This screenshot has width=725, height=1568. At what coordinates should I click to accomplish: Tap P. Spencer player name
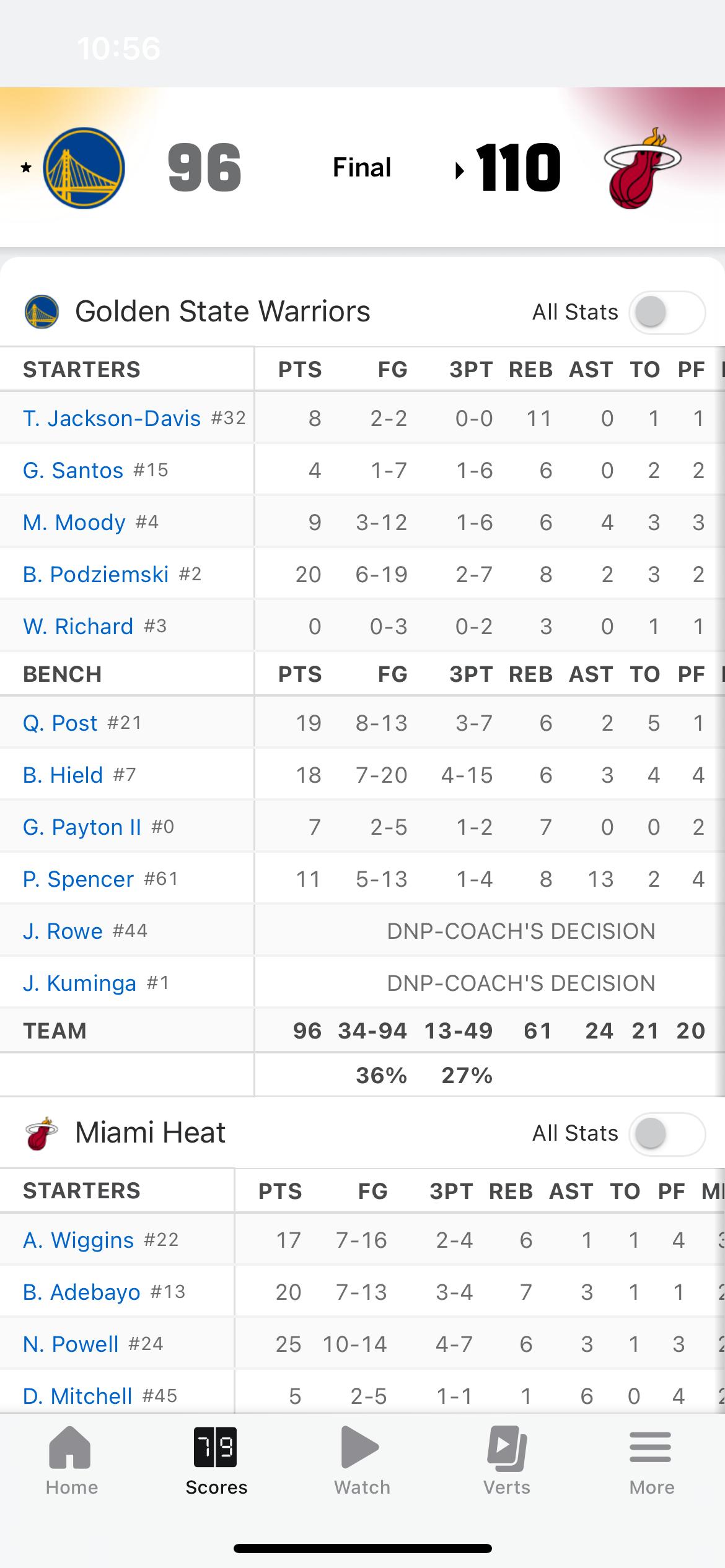[78, 879]
